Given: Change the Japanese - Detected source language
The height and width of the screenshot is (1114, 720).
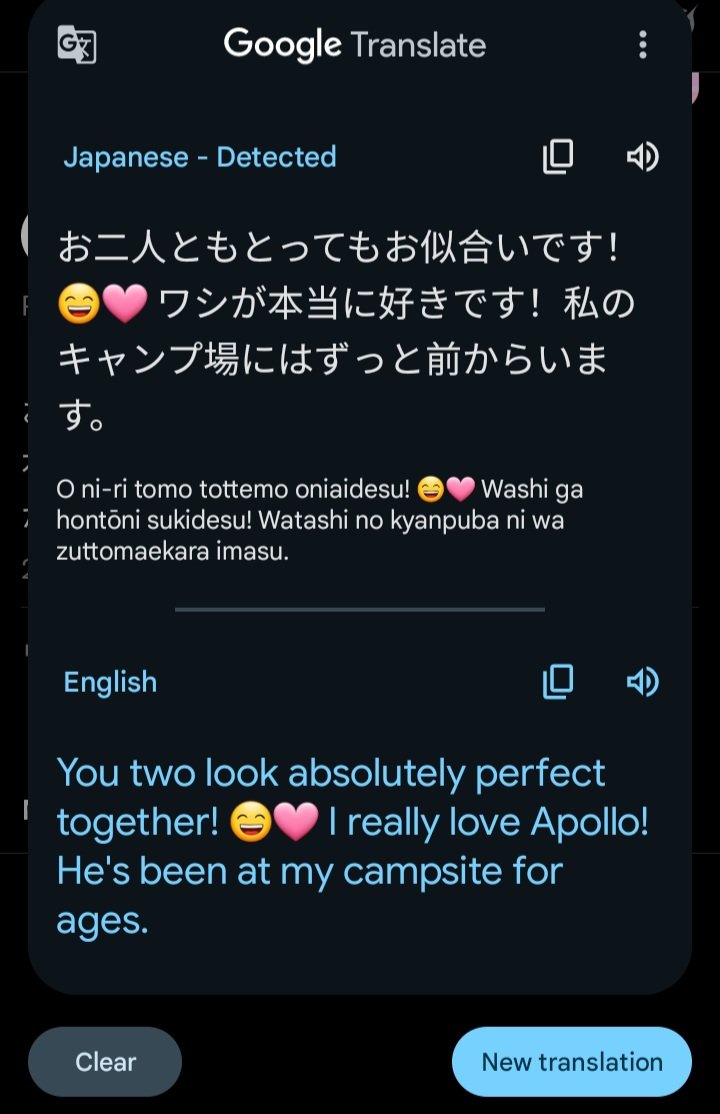Looking at the screenshot, I should [x=200, y=157].
